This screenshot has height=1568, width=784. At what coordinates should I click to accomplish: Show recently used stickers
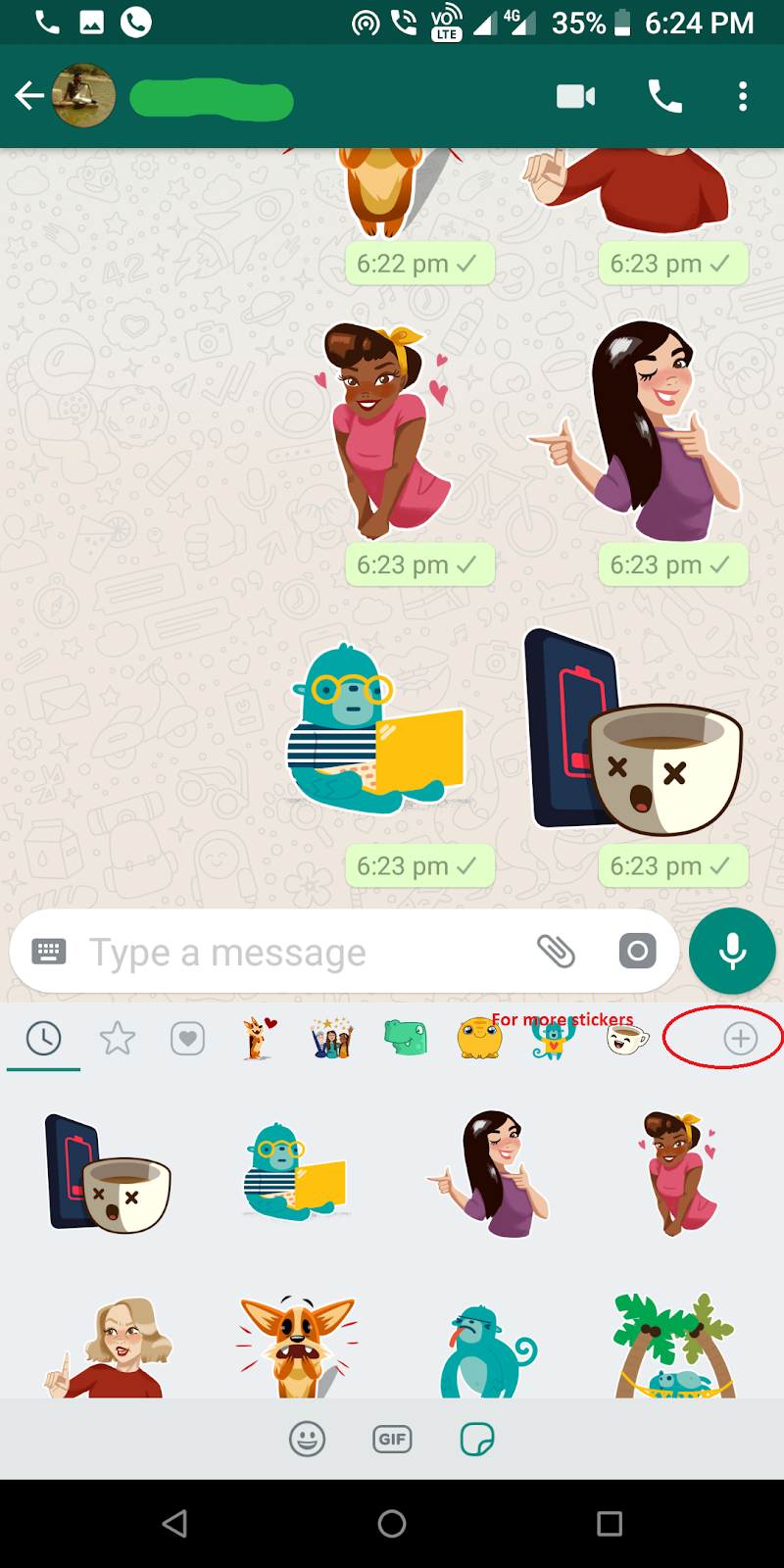tap(43, 1038)
